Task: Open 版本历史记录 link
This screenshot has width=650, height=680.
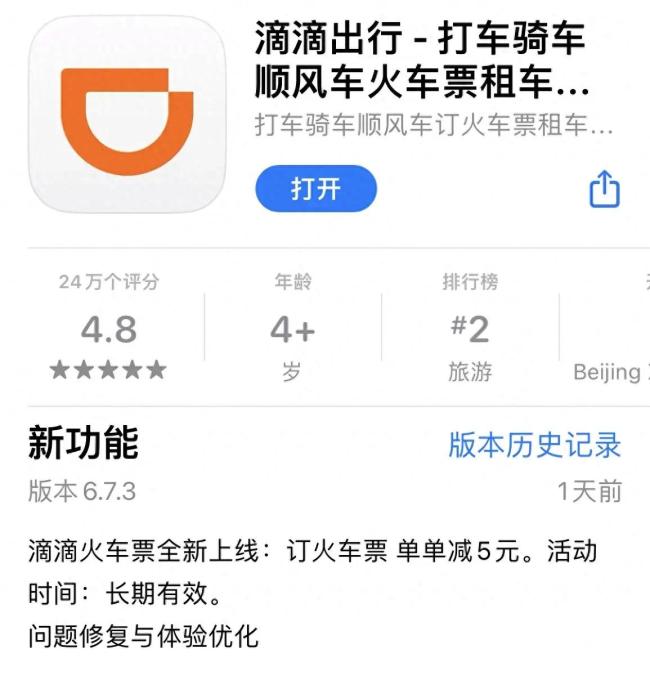Action: coord(534,444)
